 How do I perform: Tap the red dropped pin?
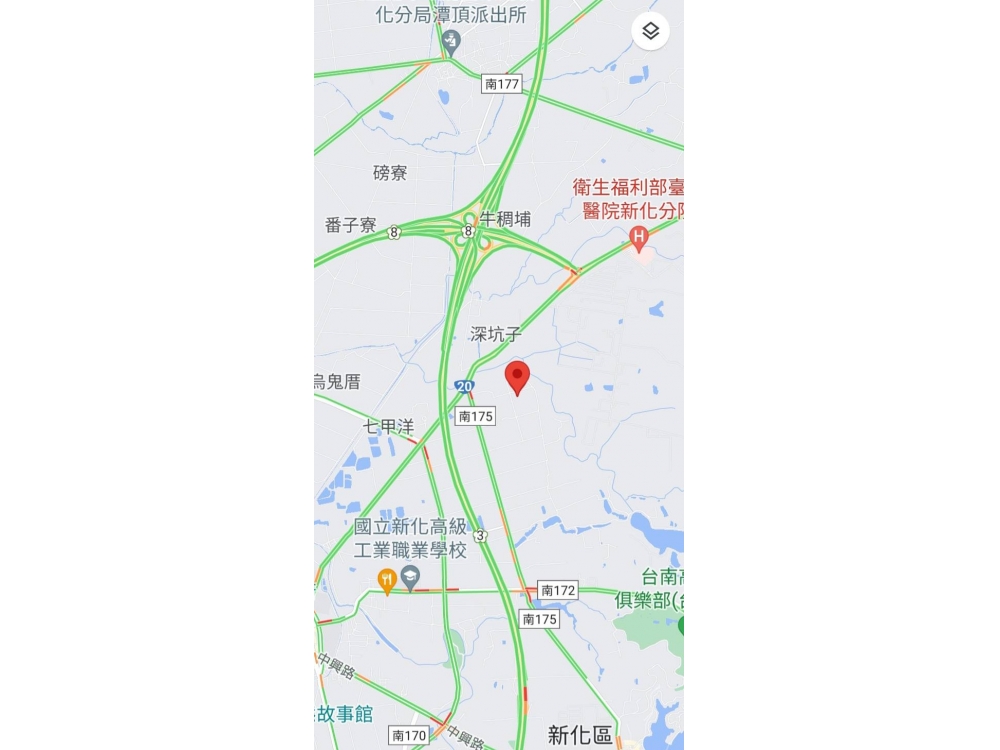coord(517,378)
